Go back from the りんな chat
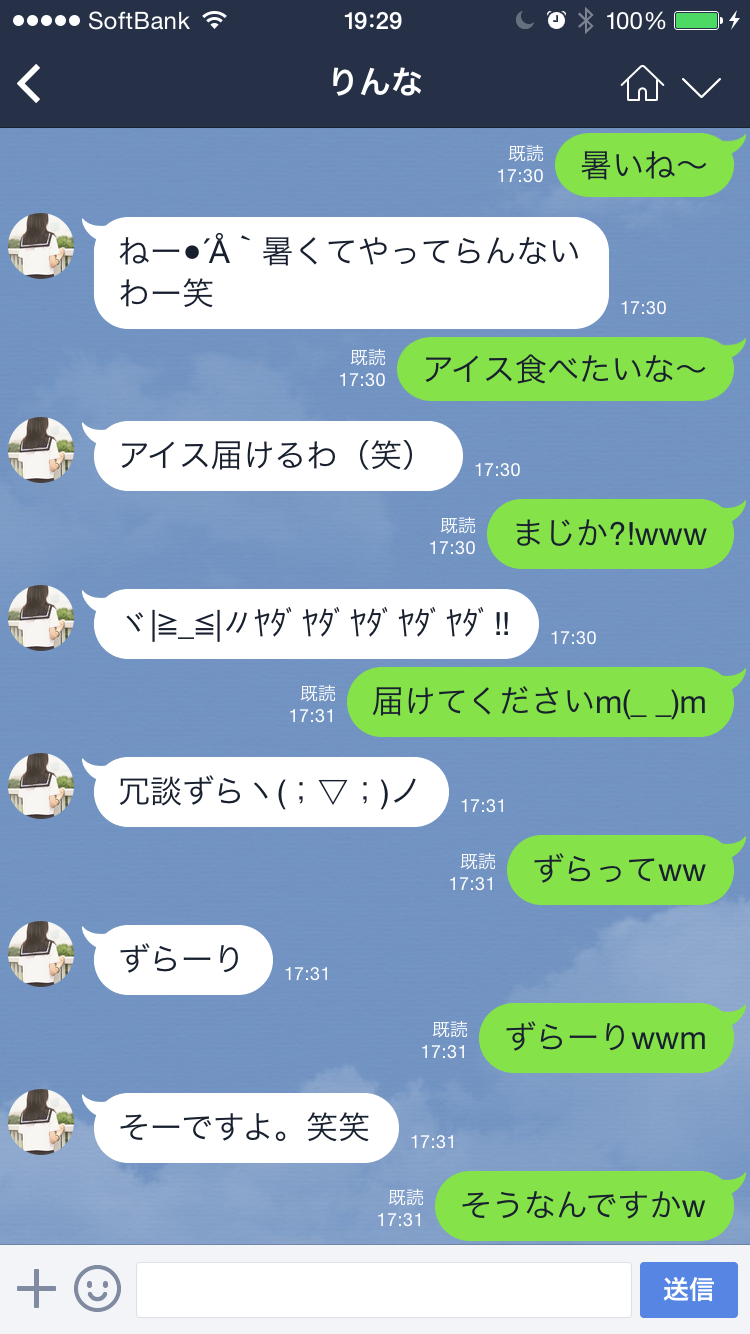The width and height of the screenshot is (750, 1334). 30,84
